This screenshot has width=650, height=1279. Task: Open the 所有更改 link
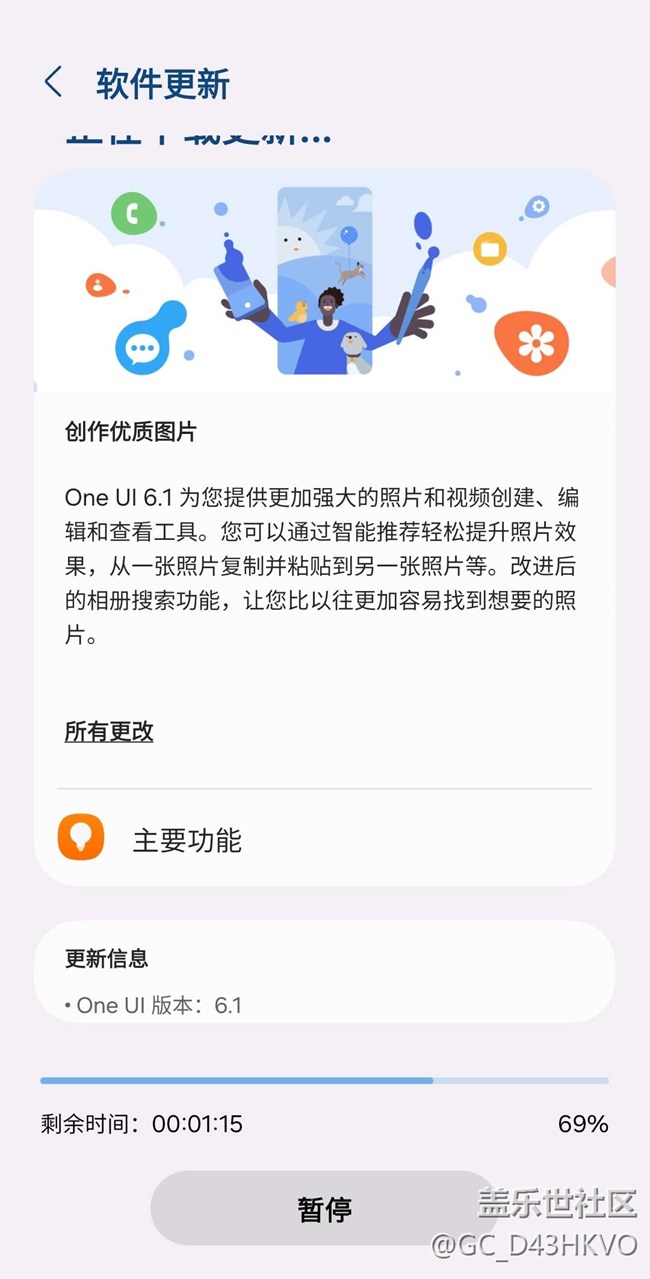[x=109, y=731]
